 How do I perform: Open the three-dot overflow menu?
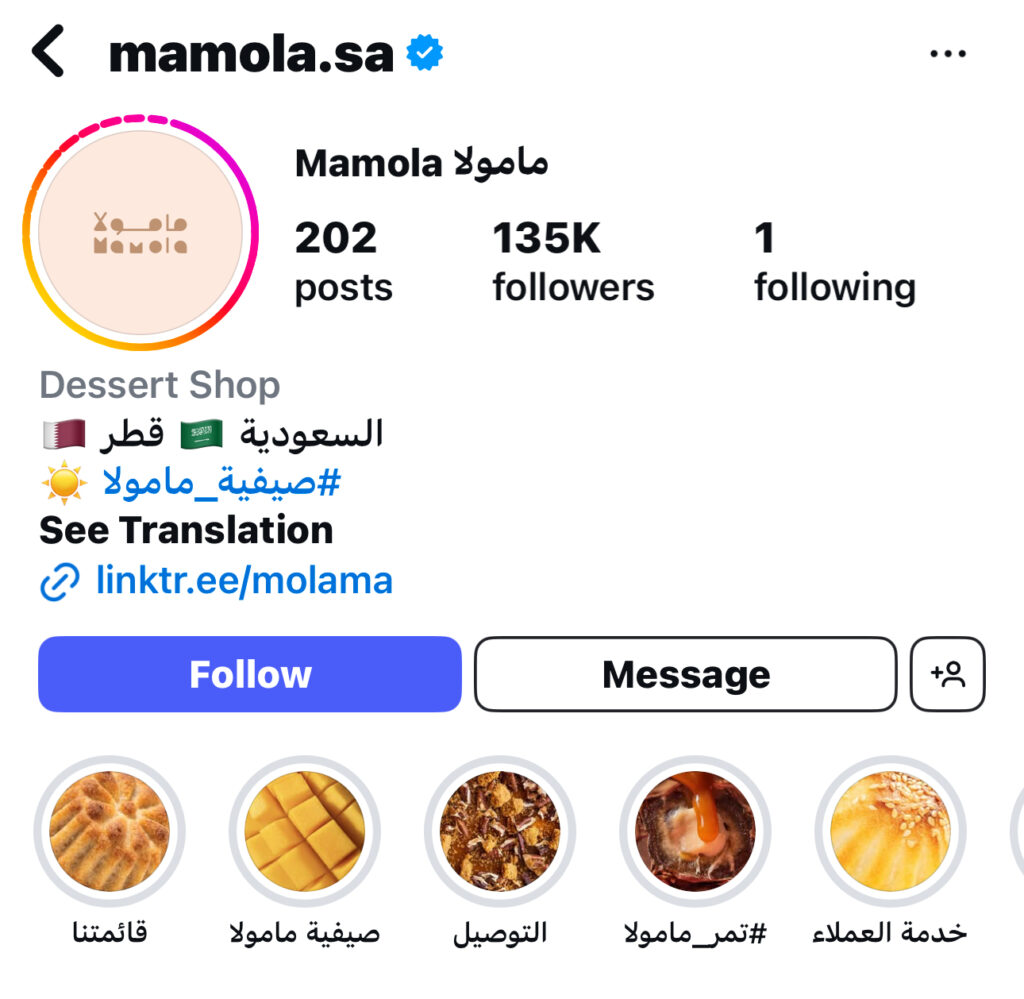[x=947, y=54]
